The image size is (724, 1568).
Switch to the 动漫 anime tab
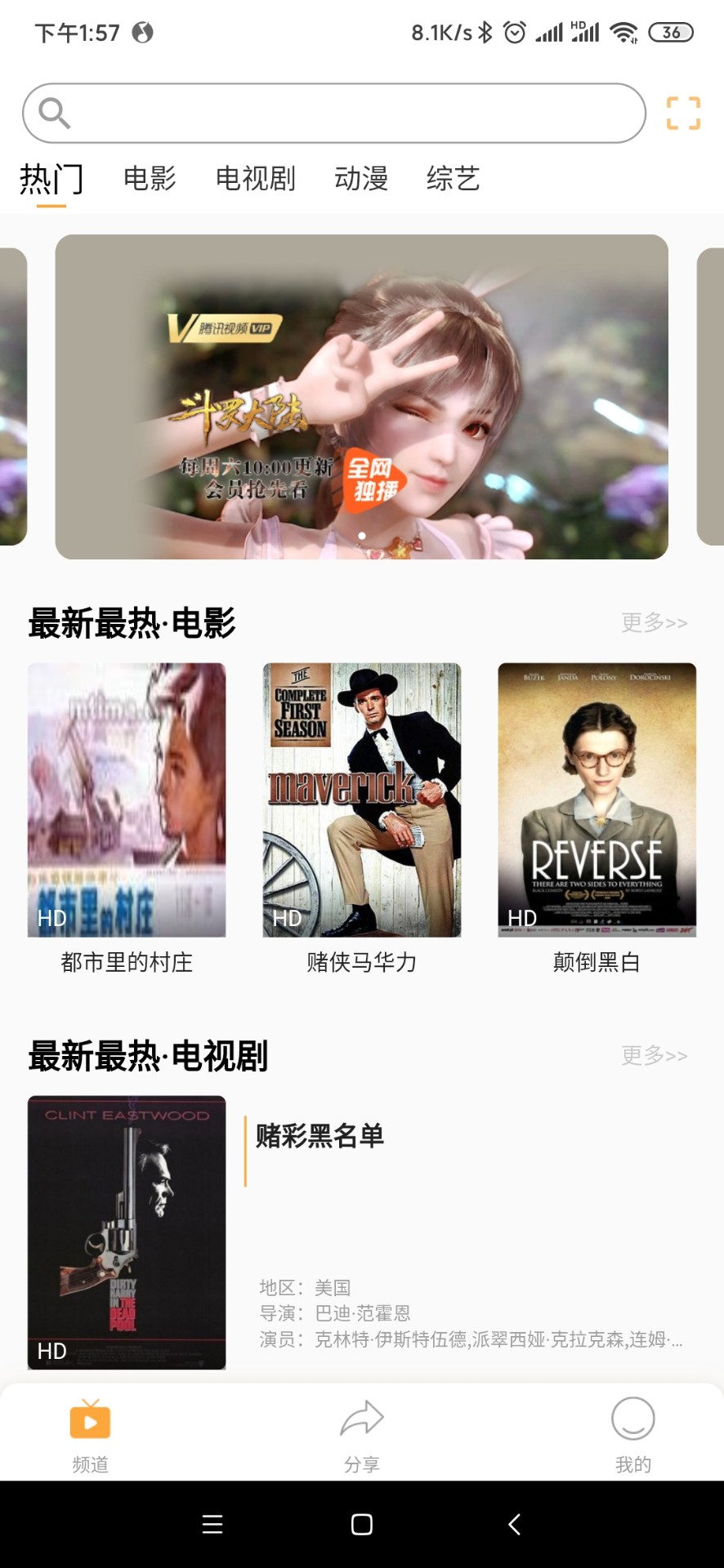click(362, 179)
